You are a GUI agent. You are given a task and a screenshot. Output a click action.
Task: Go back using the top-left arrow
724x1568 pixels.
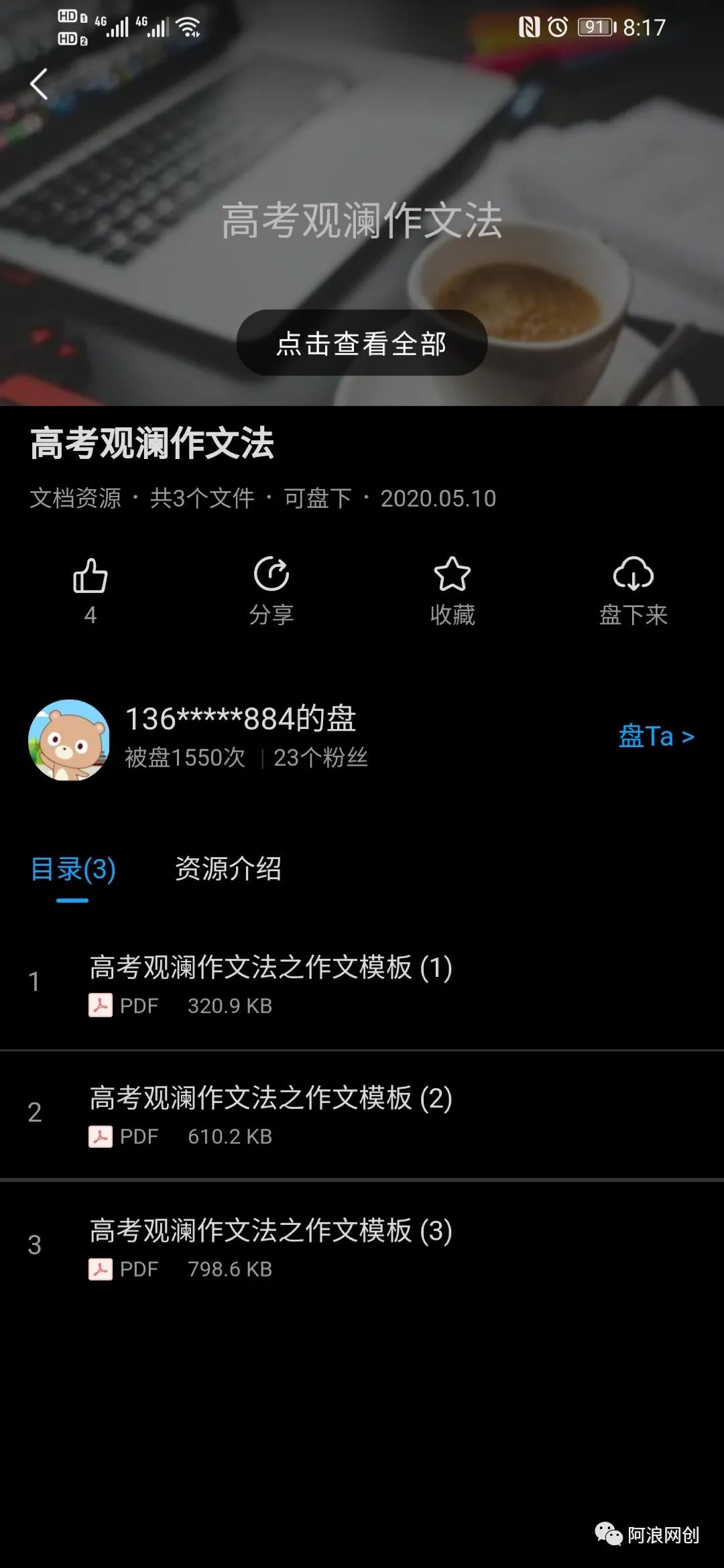coord(39,84)
